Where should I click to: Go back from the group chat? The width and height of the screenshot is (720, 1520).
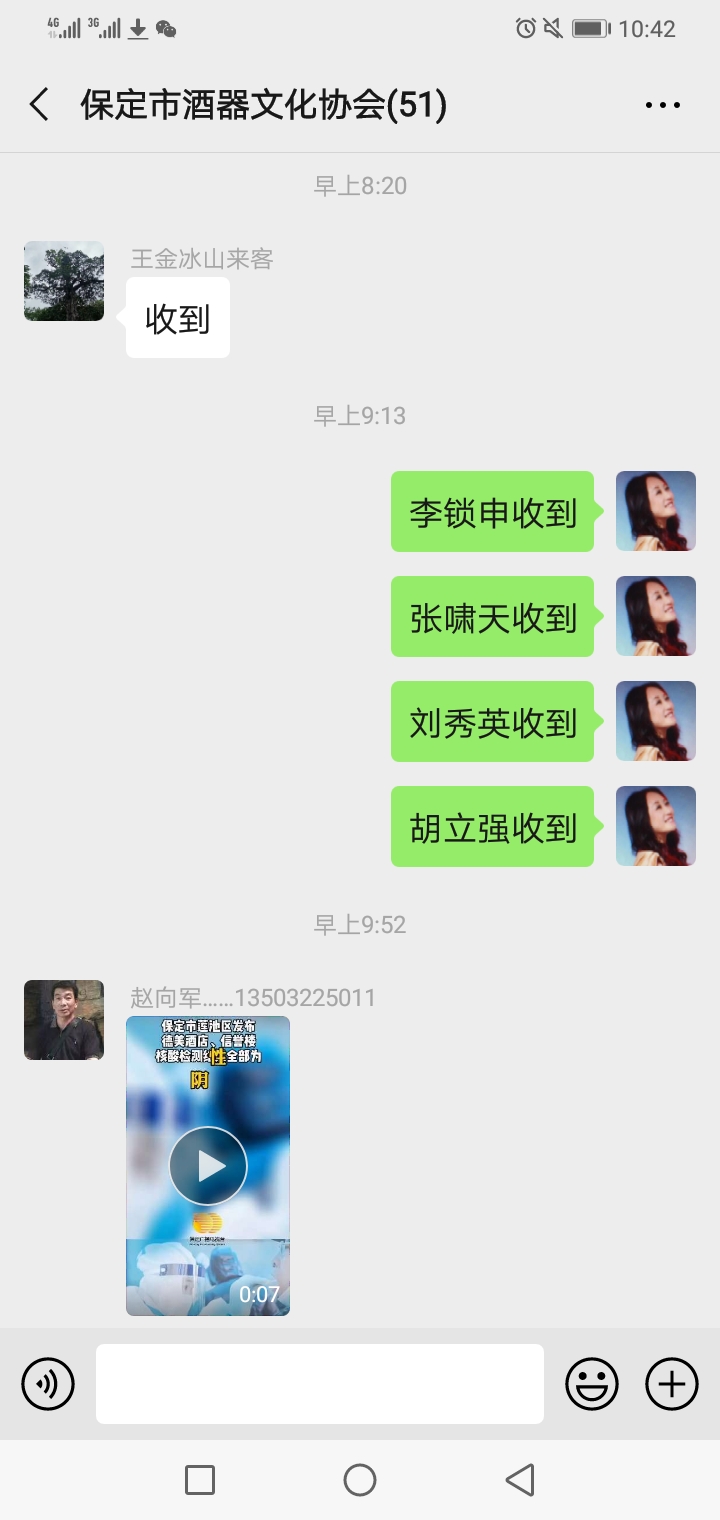click(40, 104)
